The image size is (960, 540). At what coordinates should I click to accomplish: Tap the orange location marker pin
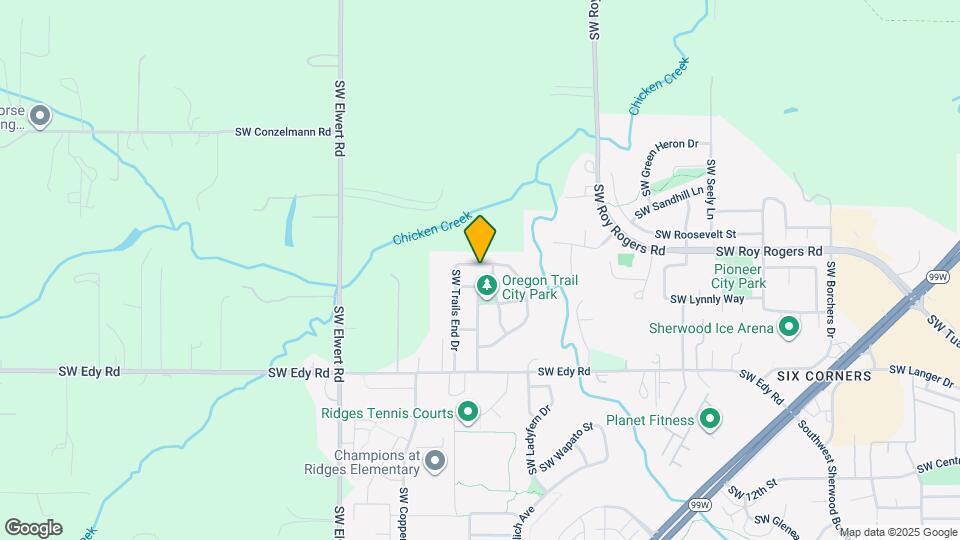(480, 238)
